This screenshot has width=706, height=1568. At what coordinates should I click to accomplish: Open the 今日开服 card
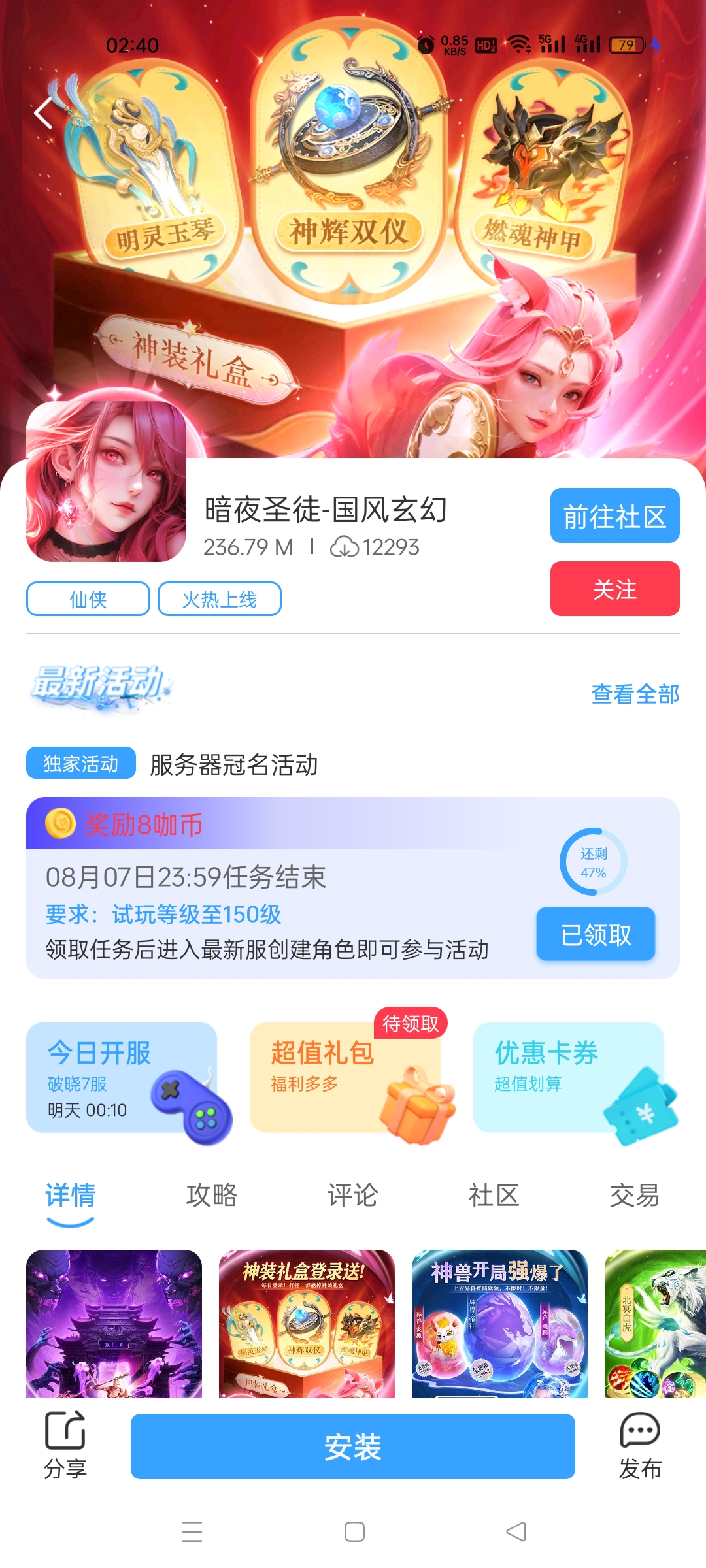(122, 1078)
